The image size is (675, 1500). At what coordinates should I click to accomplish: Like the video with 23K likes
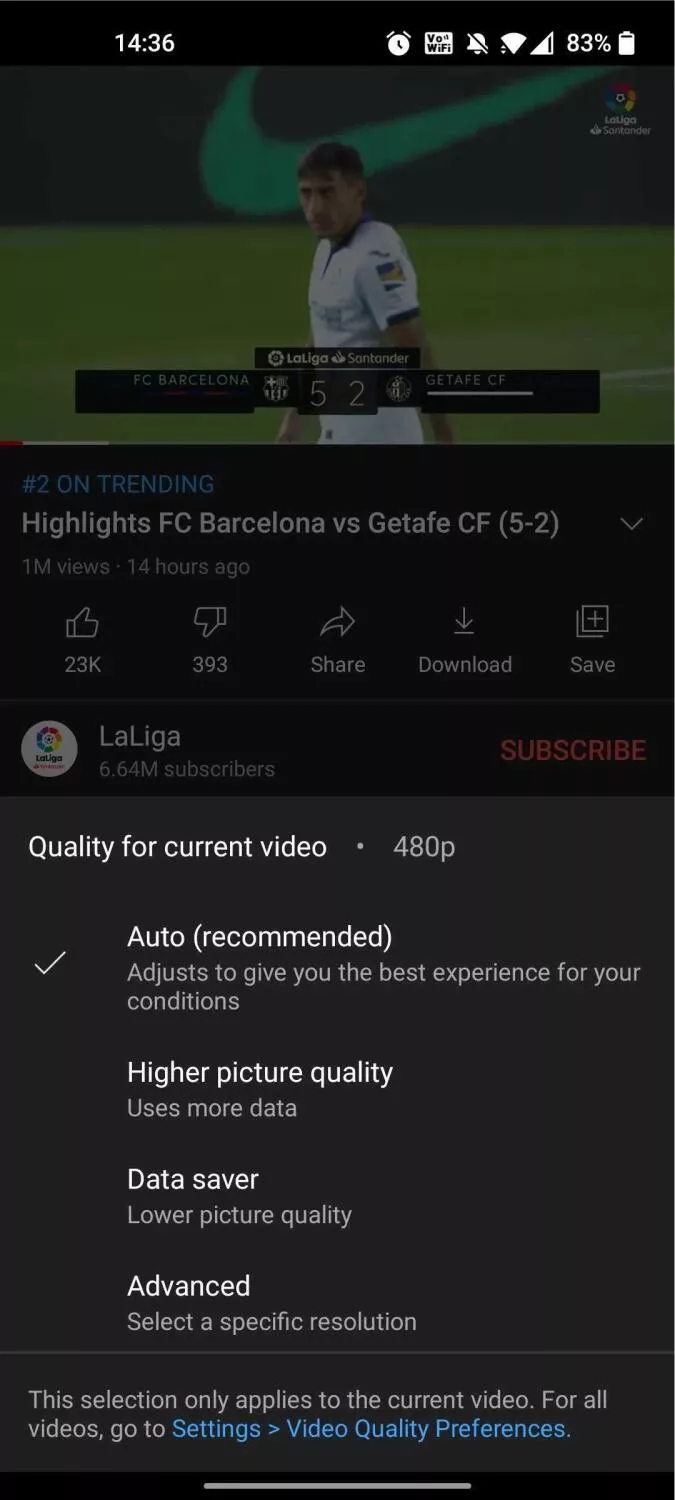82,641
